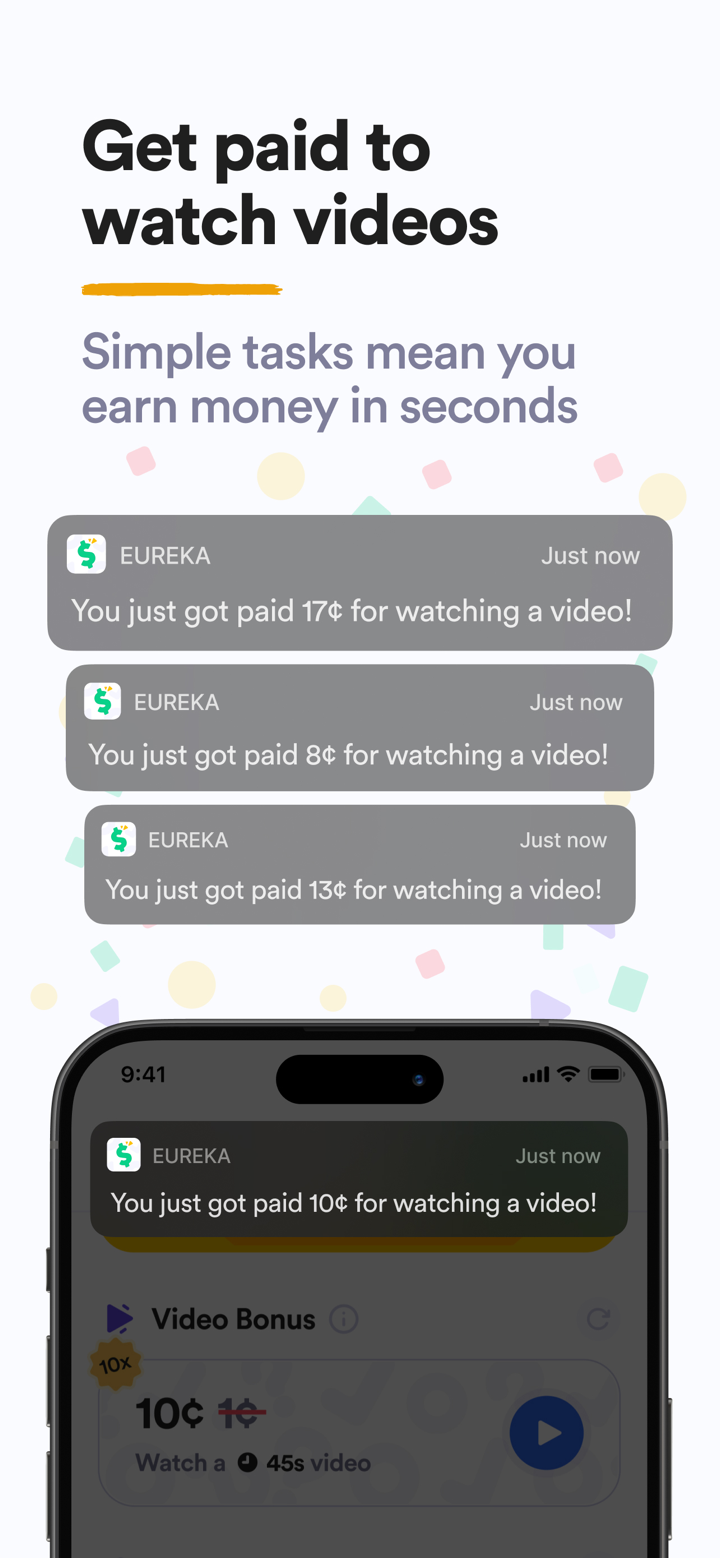The height and width of the screenshot is (1558, 720).
Task: Click the Eureka dollar icon on the 17¢ notification
Action: pyautogui.click(x=86, y=554)
